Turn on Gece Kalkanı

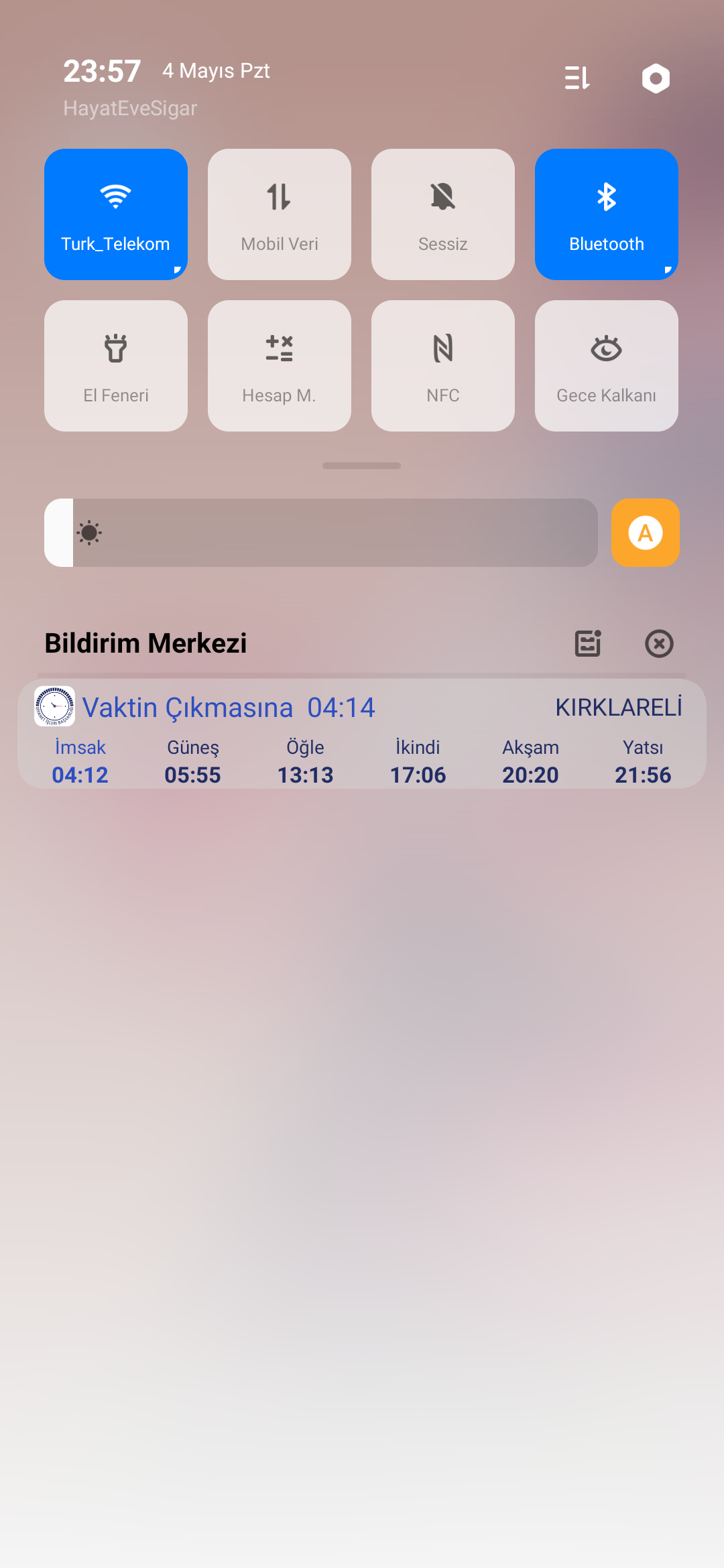(x=607, y=366)
